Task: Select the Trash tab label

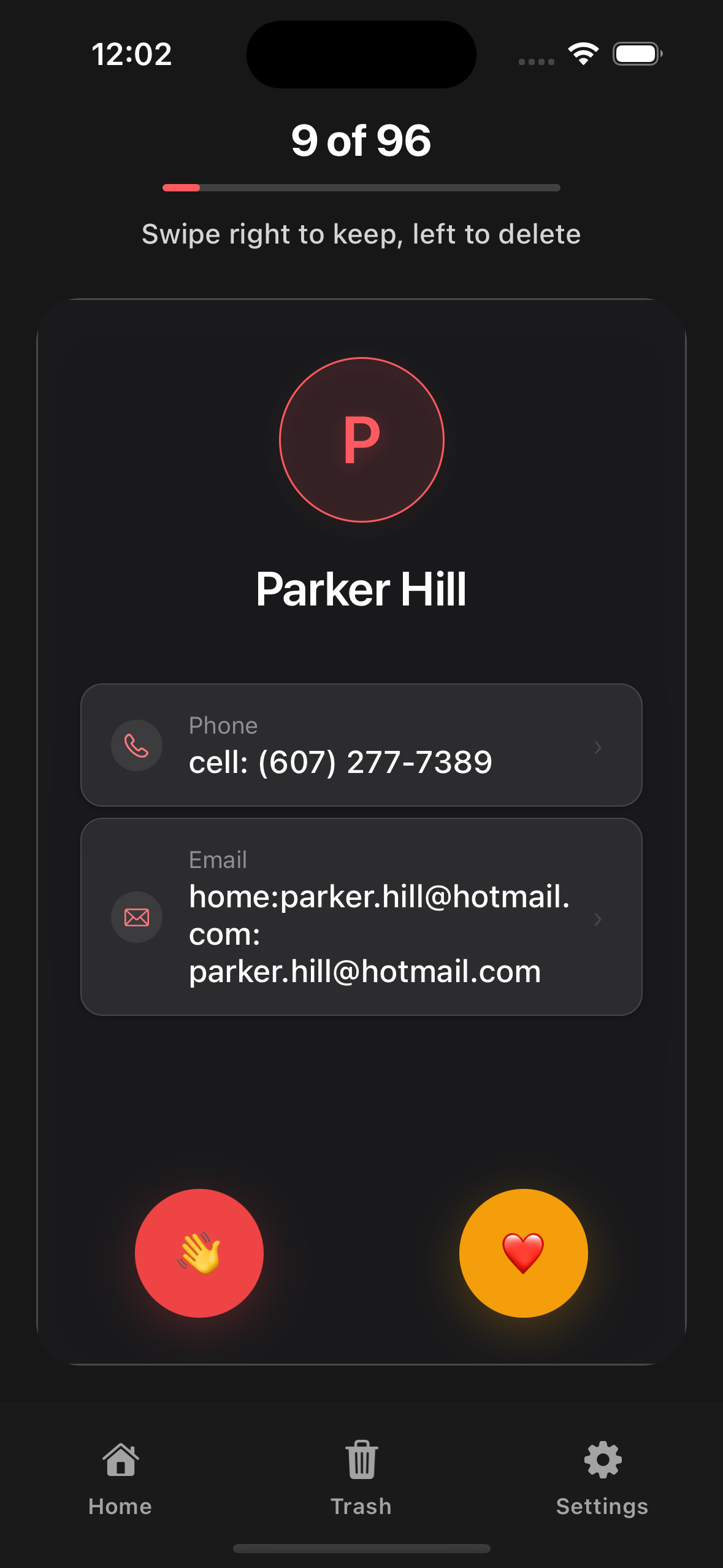Action: pos(361,1505)
